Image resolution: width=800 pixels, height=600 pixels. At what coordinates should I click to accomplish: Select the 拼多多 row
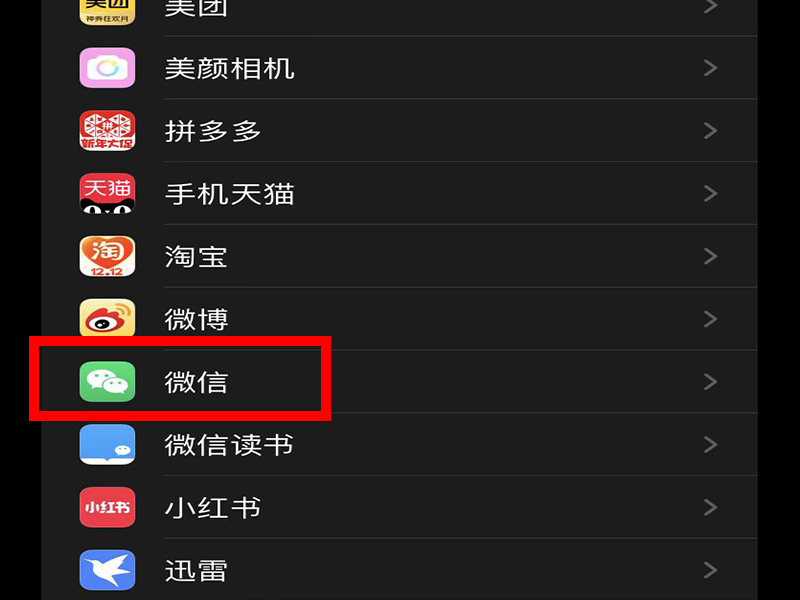400,131
